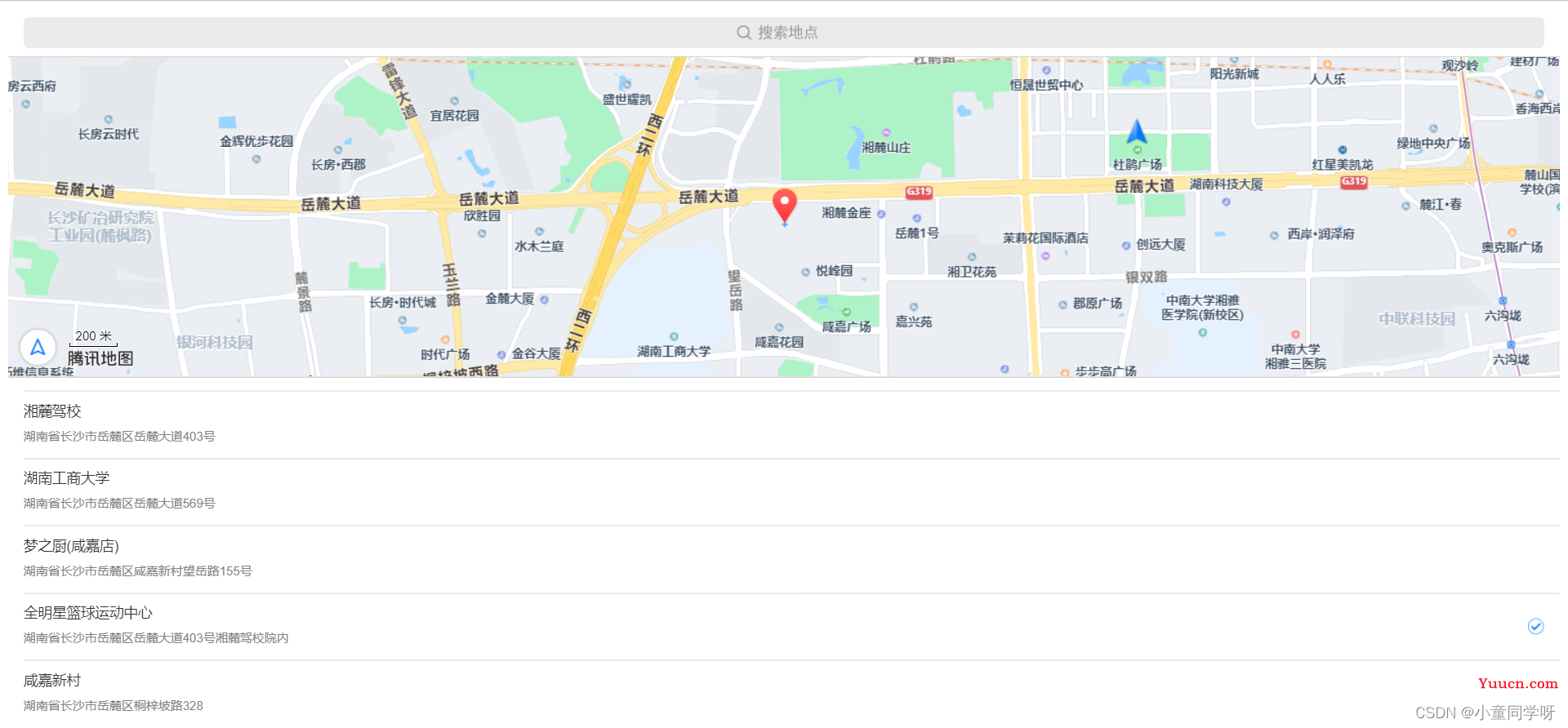Image resolution: width=1568 pixels, height=728 pixels.
Task: Select 梦之厨(咸嘉店) location
Action: pos(784,557)
